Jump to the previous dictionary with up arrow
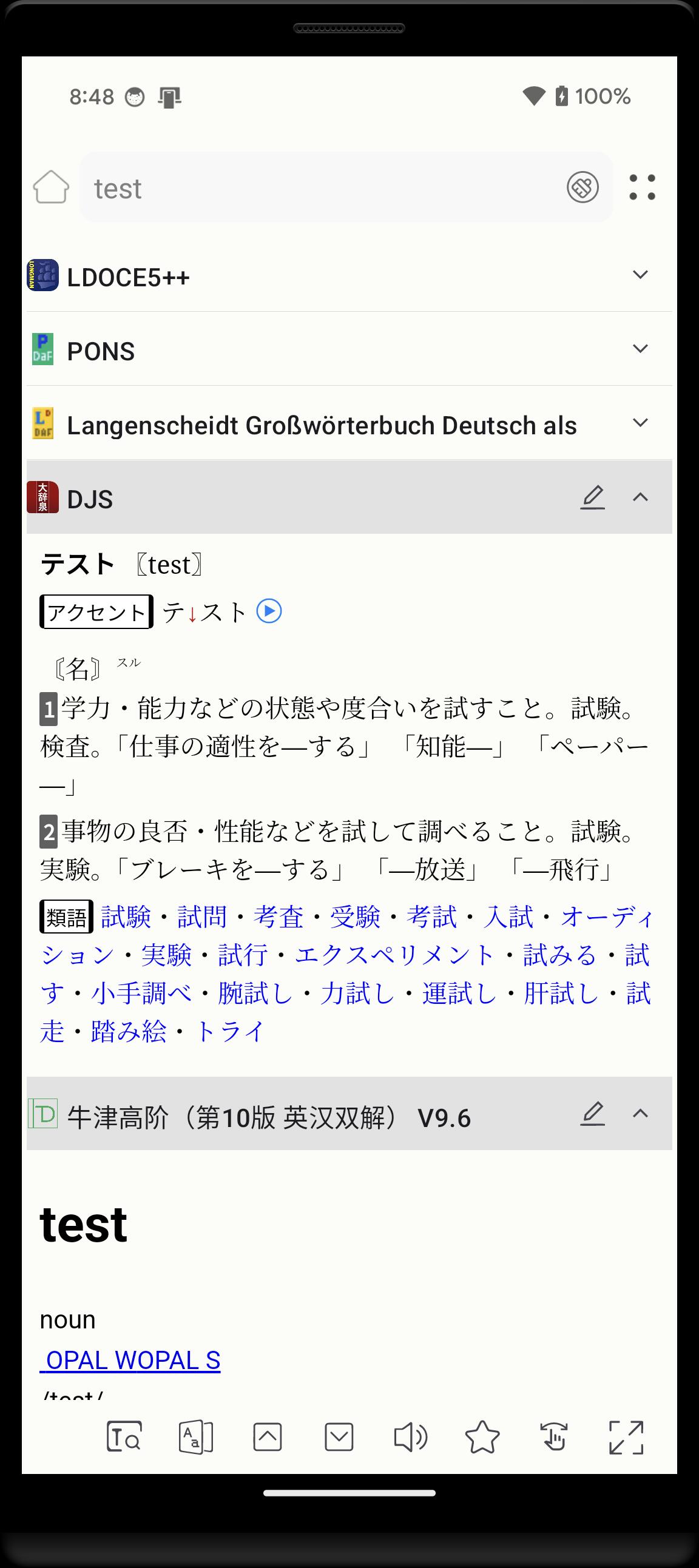699x1568 pixels. click(268, 1437)
